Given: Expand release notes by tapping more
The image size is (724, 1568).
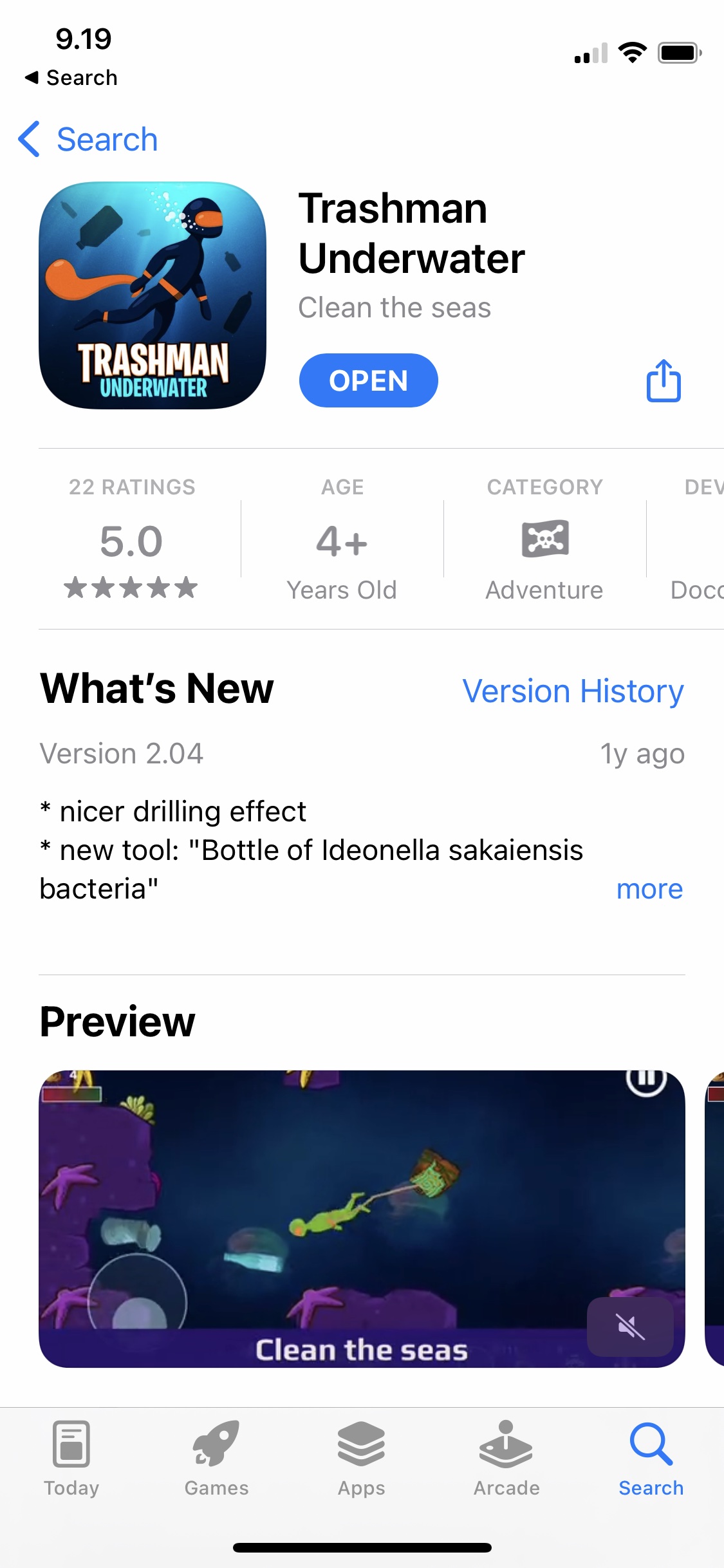Looking at the screenshot, I should pos(649,889).
